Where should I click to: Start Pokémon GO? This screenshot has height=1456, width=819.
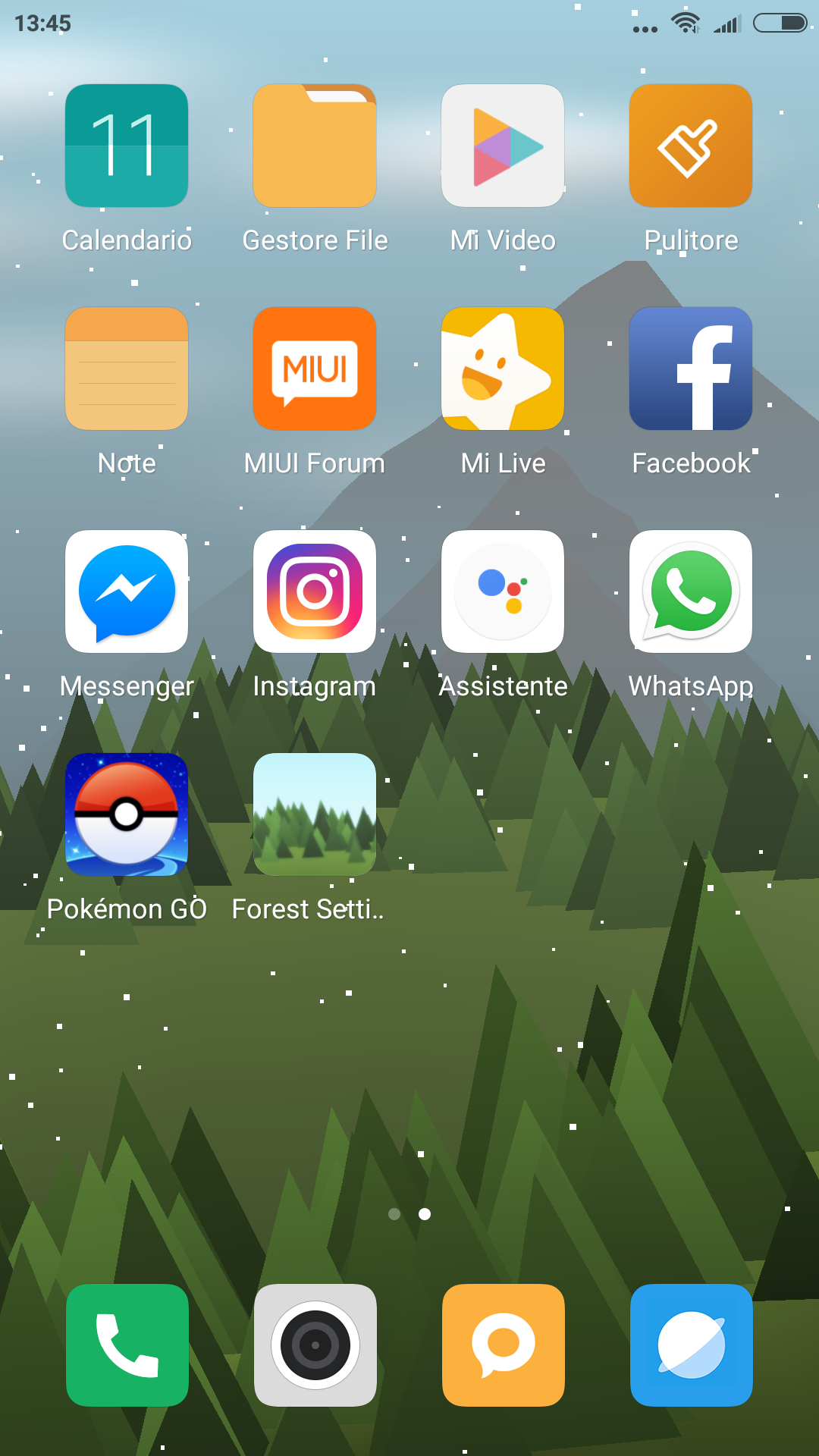(127, 814)
